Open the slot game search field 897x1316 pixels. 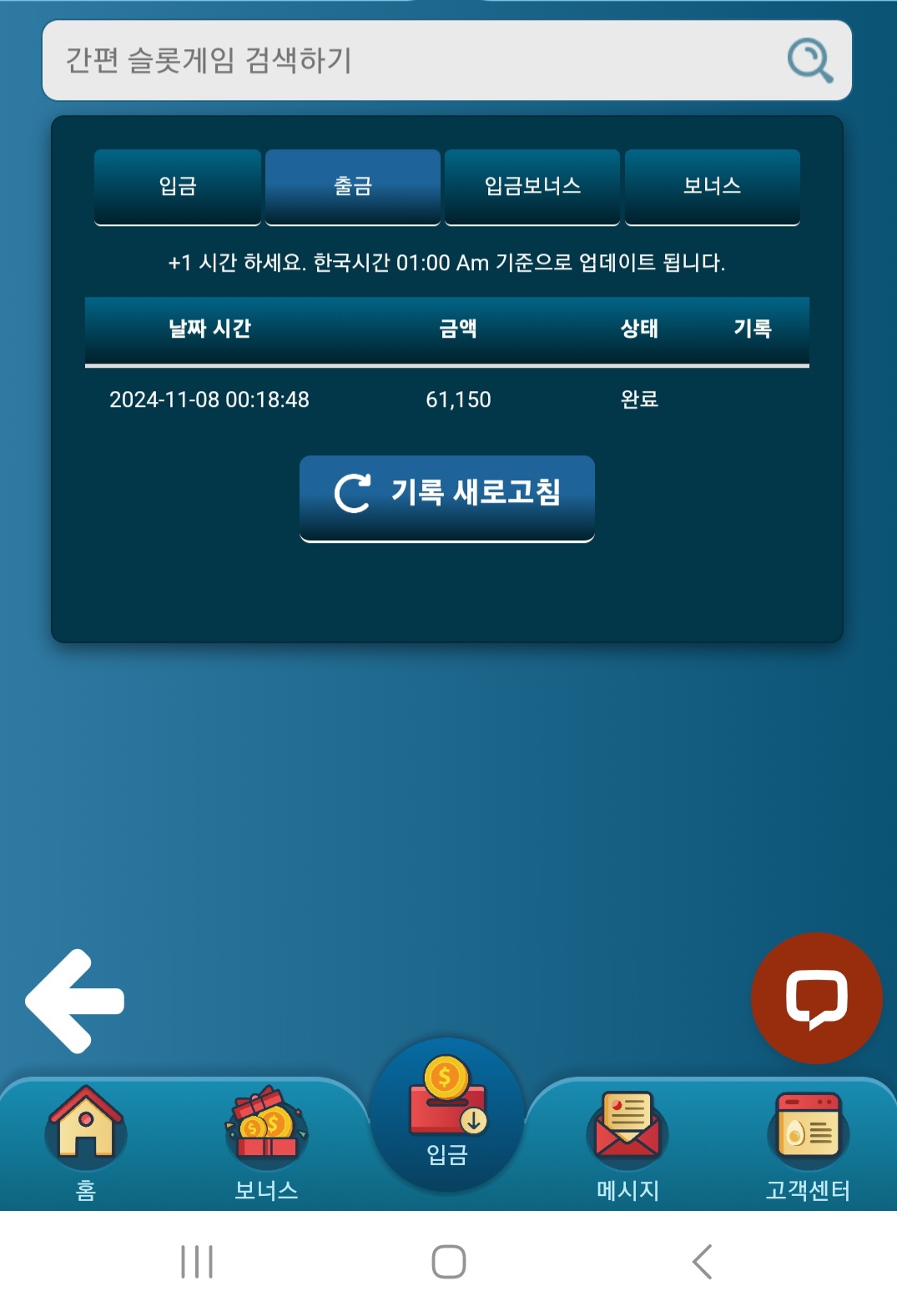click(401, 60)
